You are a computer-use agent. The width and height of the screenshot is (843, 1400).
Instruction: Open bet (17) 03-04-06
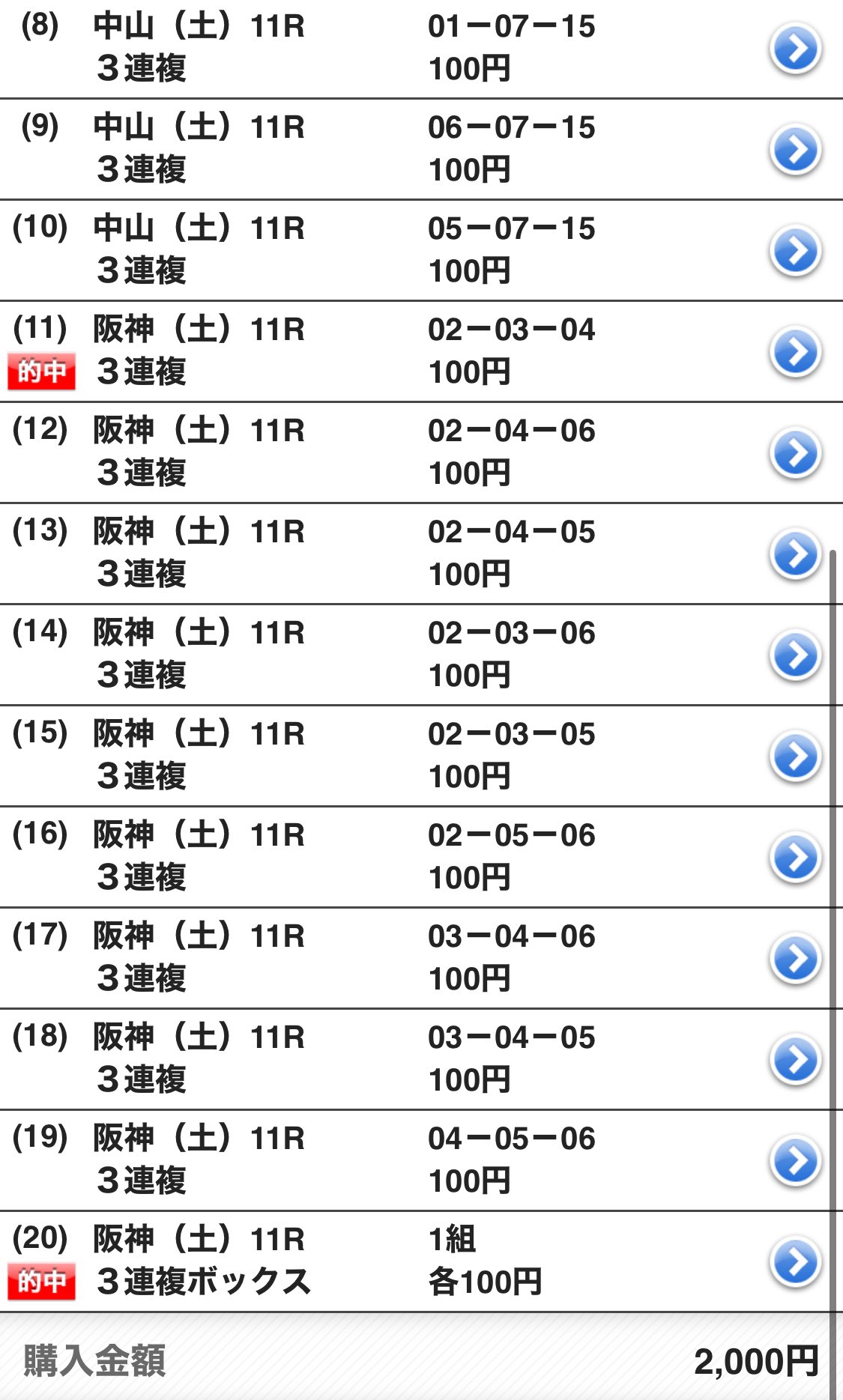pyautogui.click(x=795, y=959)
